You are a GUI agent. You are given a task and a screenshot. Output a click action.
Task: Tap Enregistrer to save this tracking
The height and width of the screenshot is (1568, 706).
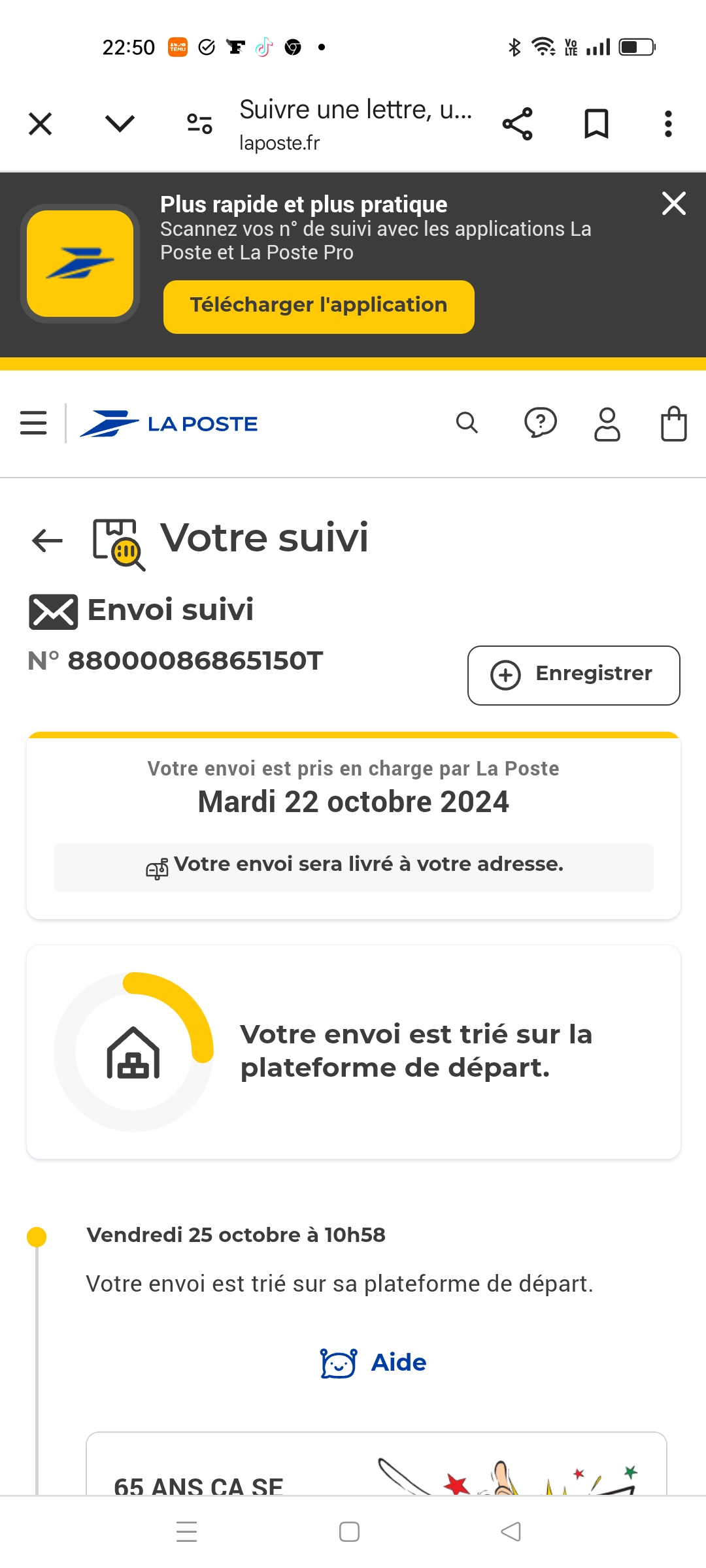(574, 676)
